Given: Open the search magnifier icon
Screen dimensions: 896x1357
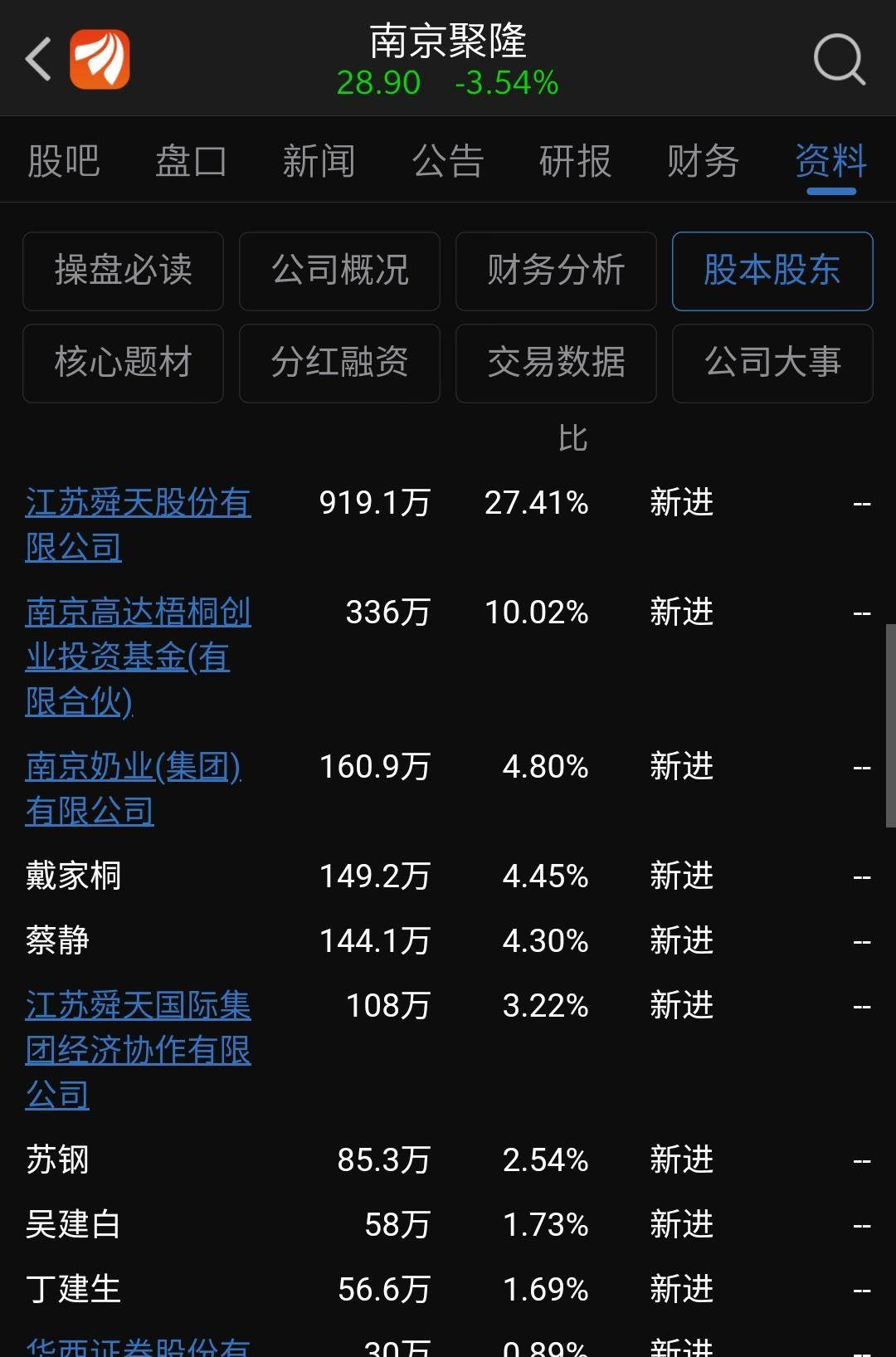Looking at the screenshot, I should (x=839, y=58).
